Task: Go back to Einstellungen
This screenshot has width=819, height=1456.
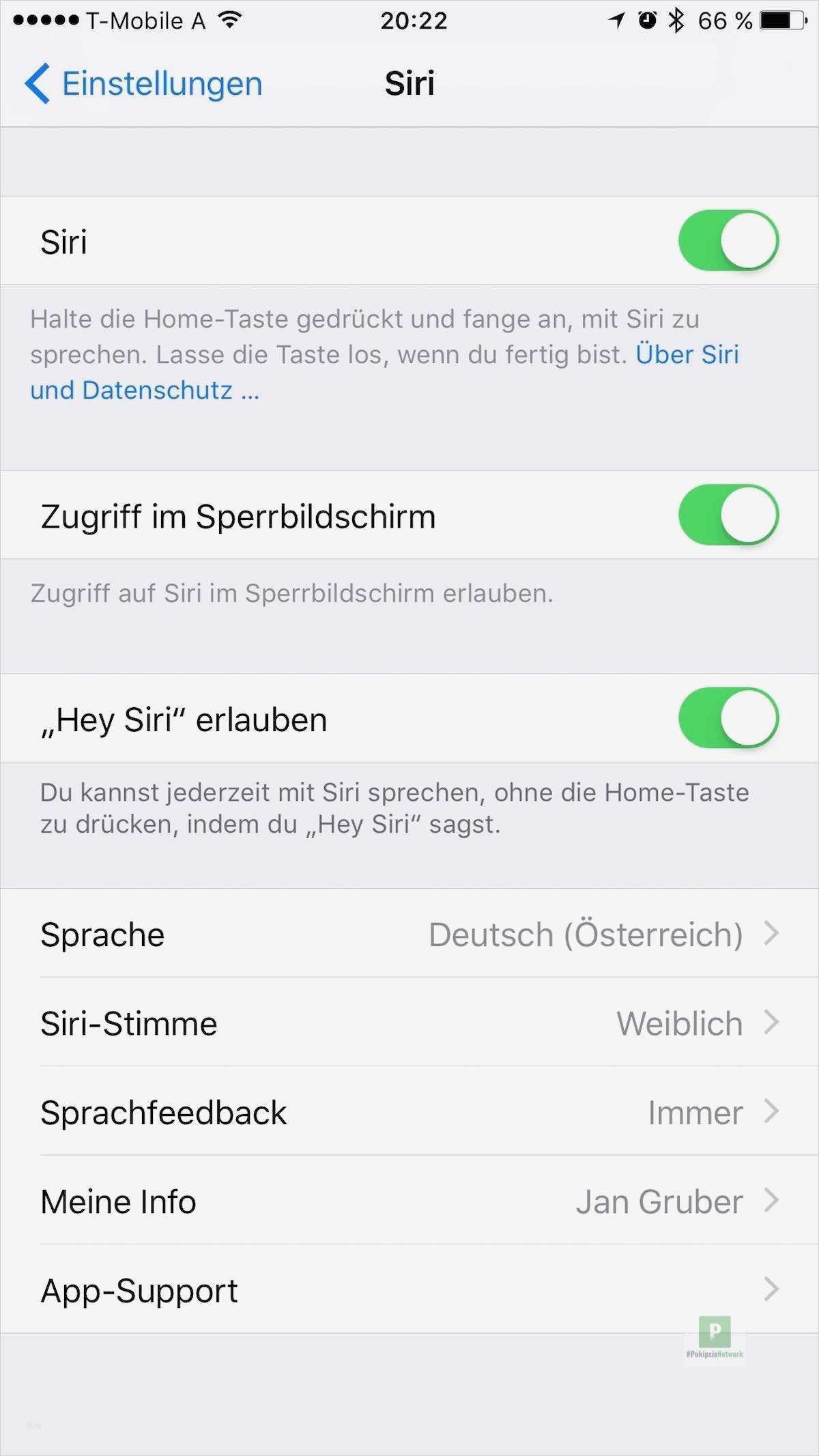Action: [x=143, y=84]
